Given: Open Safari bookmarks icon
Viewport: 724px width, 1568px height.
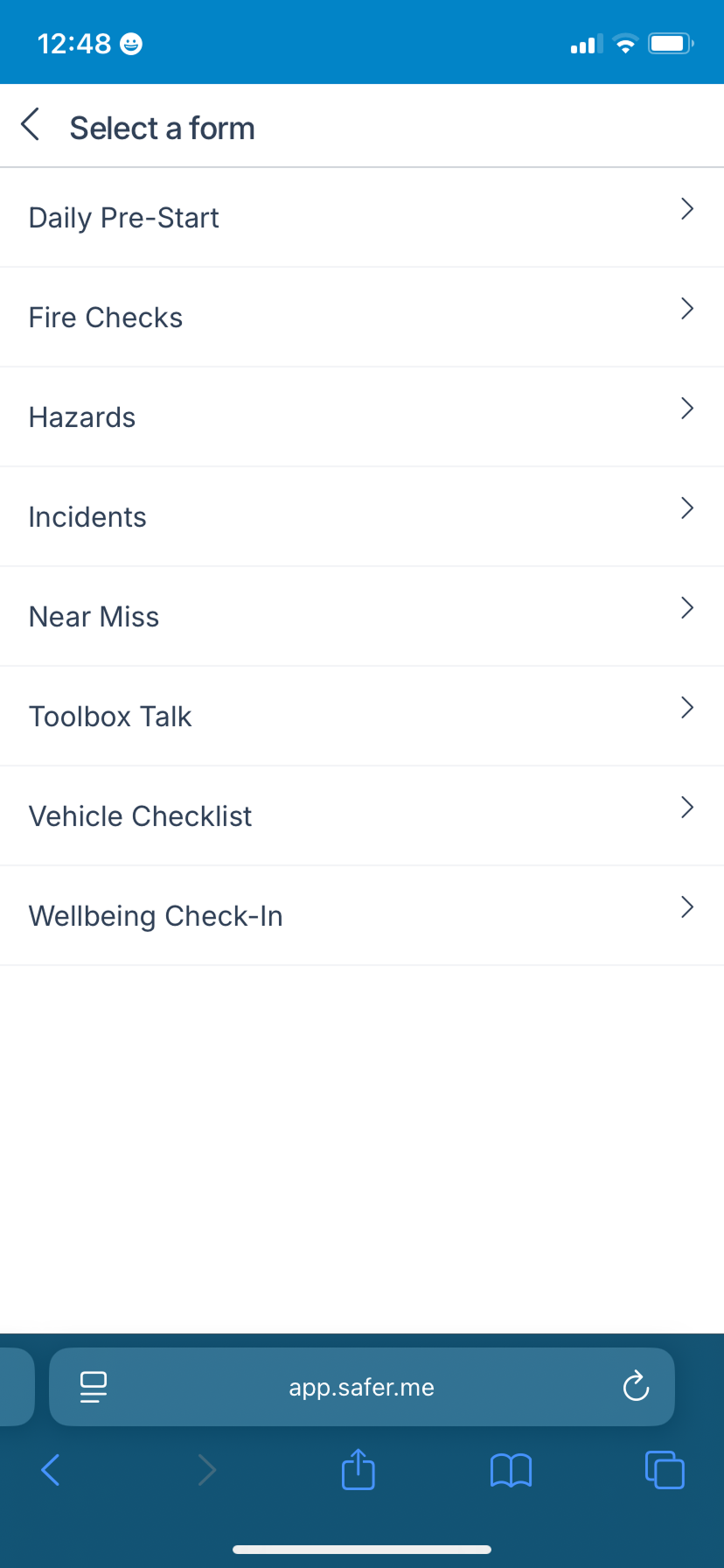Looking at the screenshot, I should [511, 1470].
